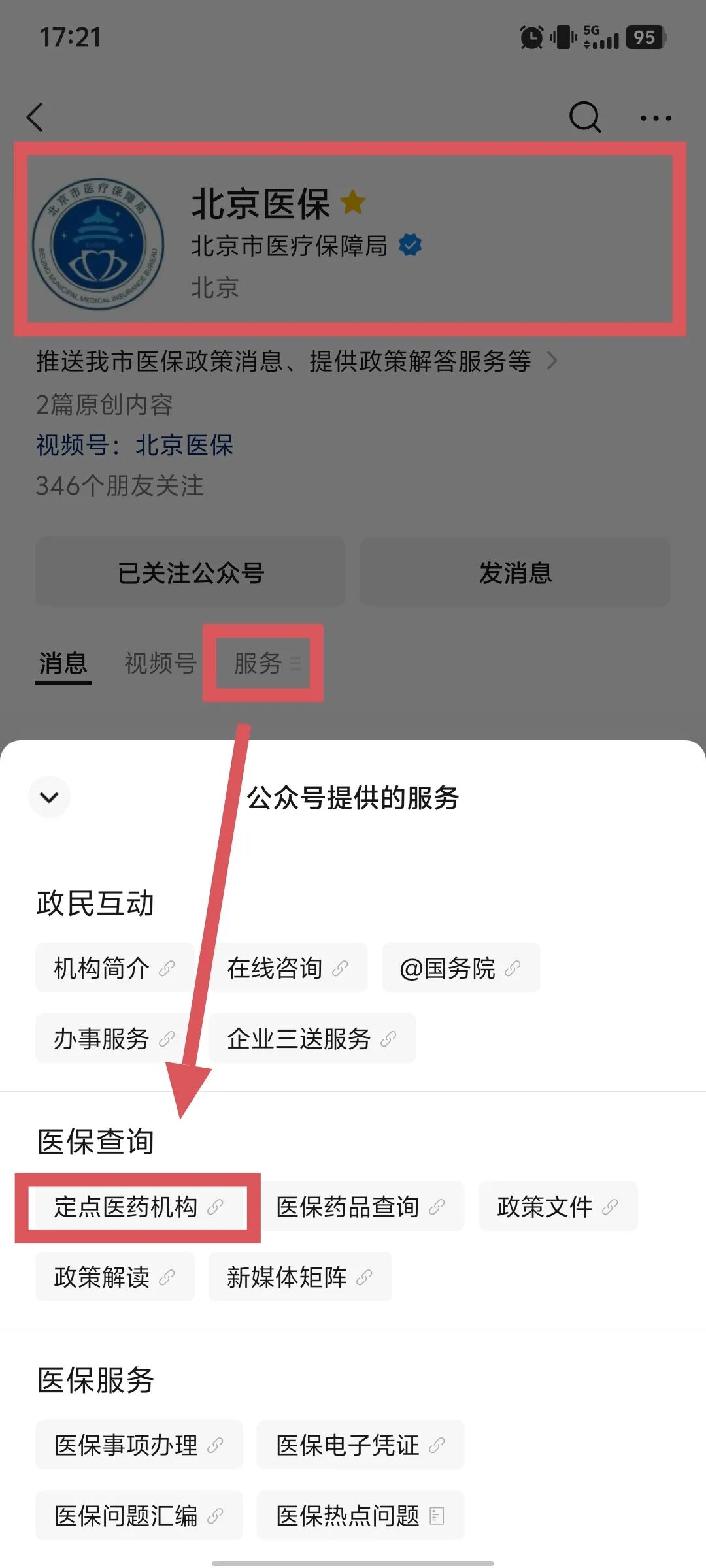Search within this official account
Image resolution: width=706 pixels, height=1568 pixels.
[584, 118]
